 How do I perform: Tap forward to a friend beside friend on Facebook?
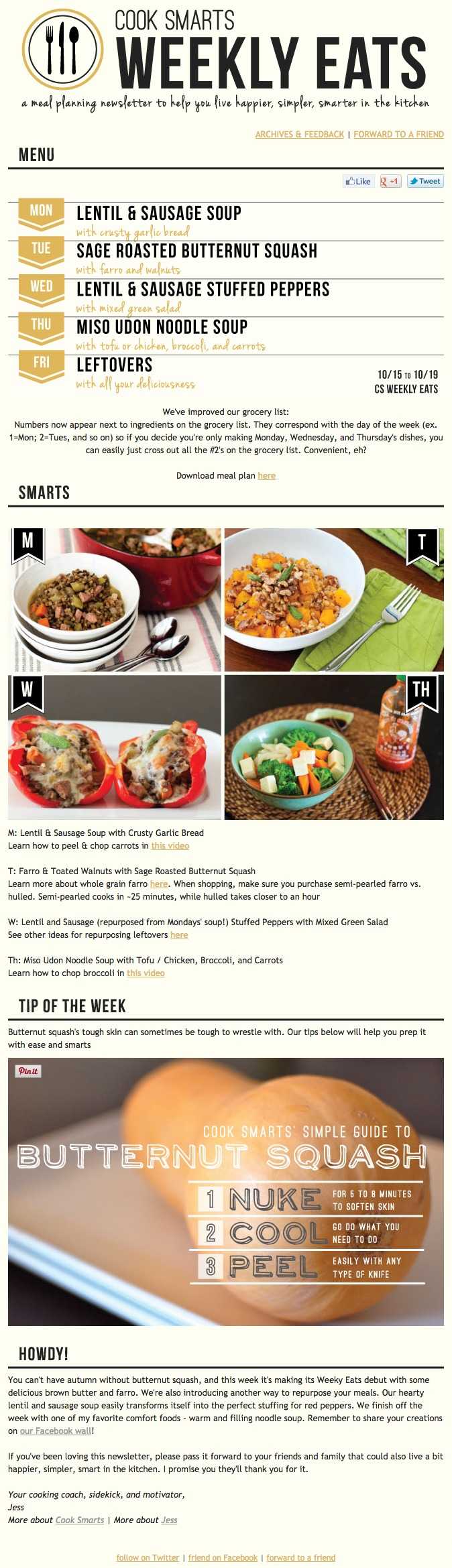click(301, 1557)
